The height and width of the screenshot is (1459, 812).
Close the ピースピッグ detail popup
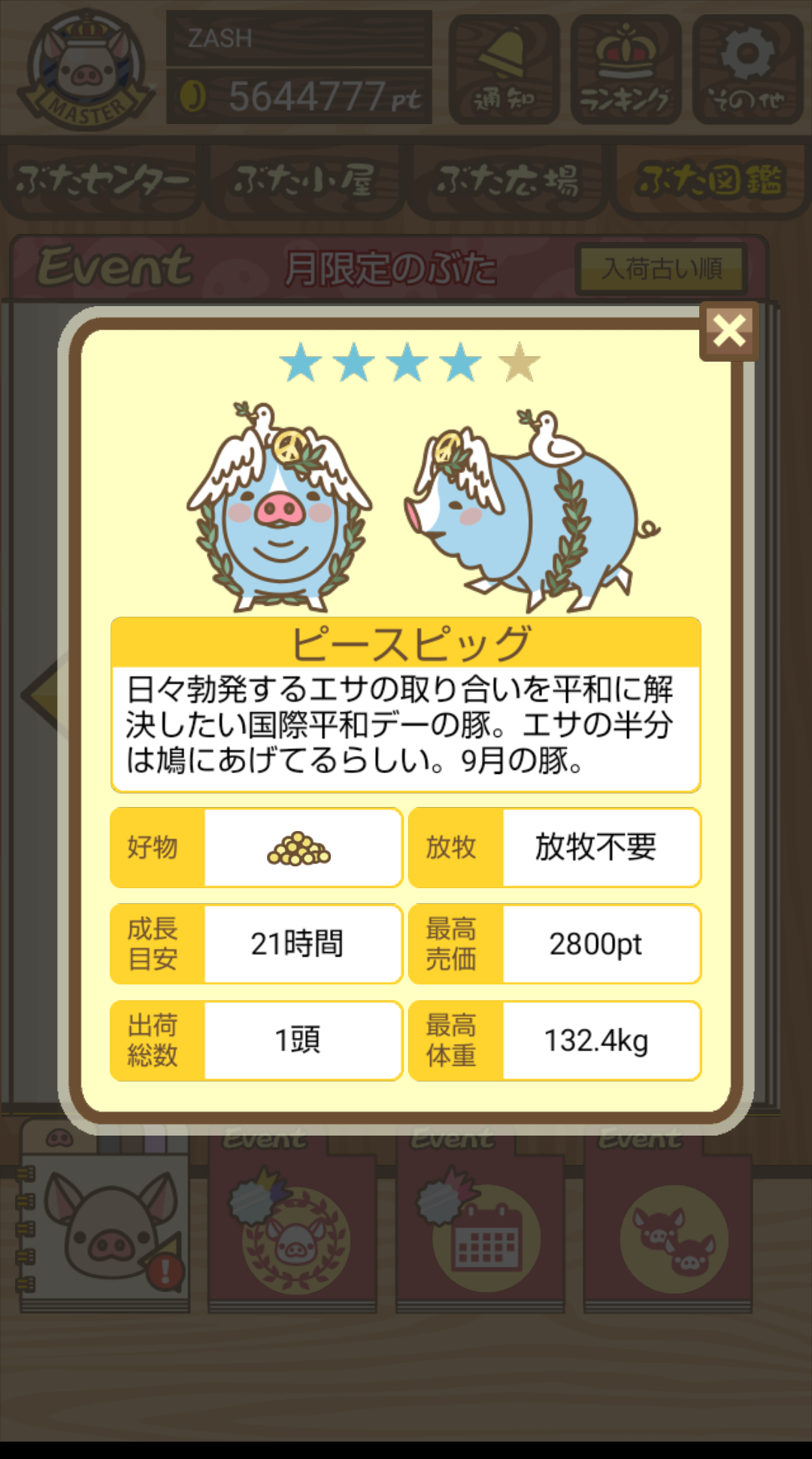tap(729, 331)
